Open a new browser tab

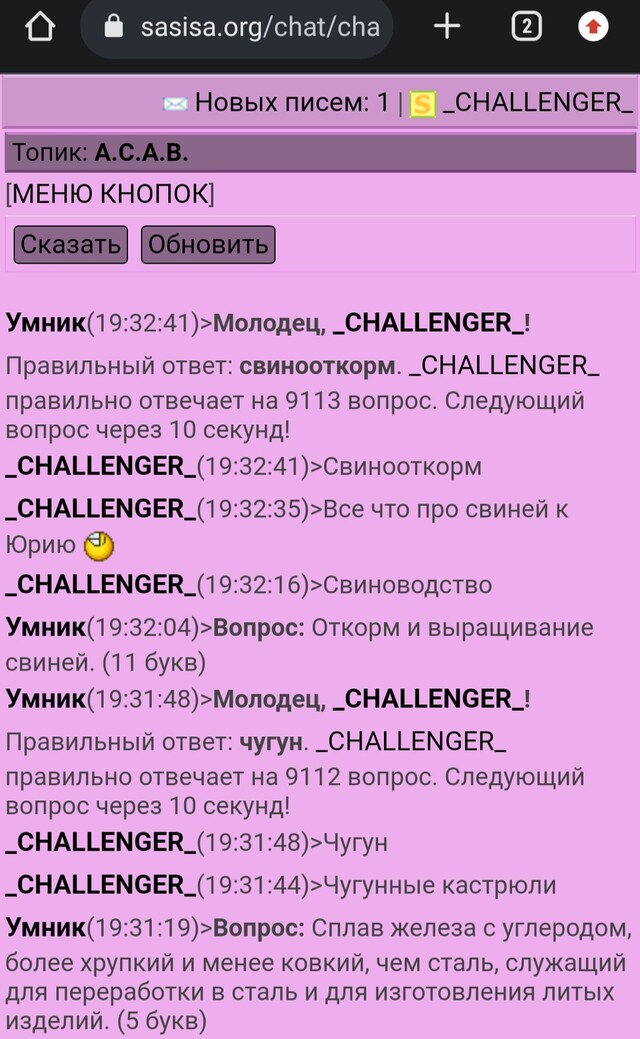pos(447,27)
